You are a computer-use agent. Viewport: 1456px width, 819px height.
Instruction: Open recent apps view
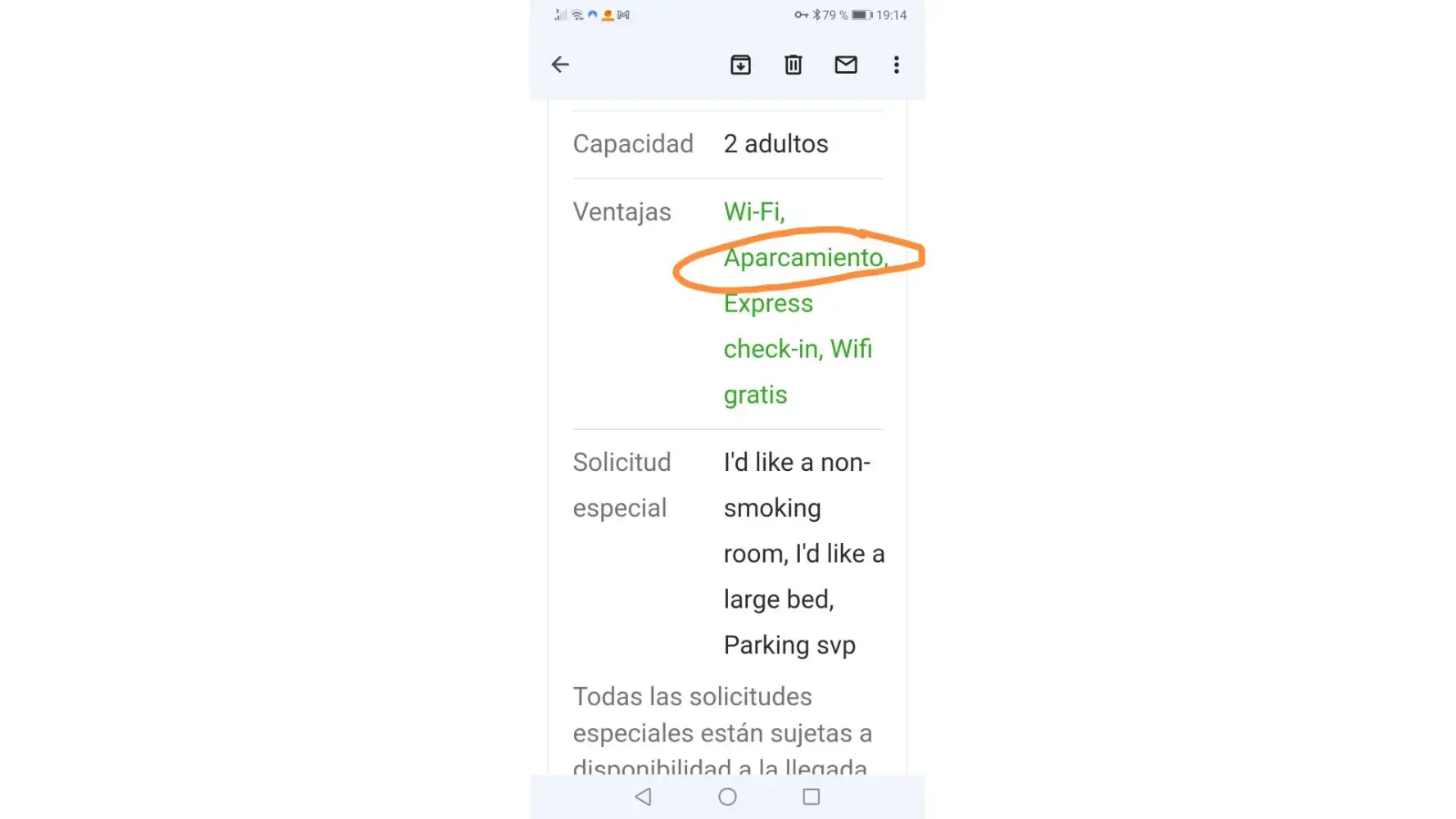coord(811,796)
